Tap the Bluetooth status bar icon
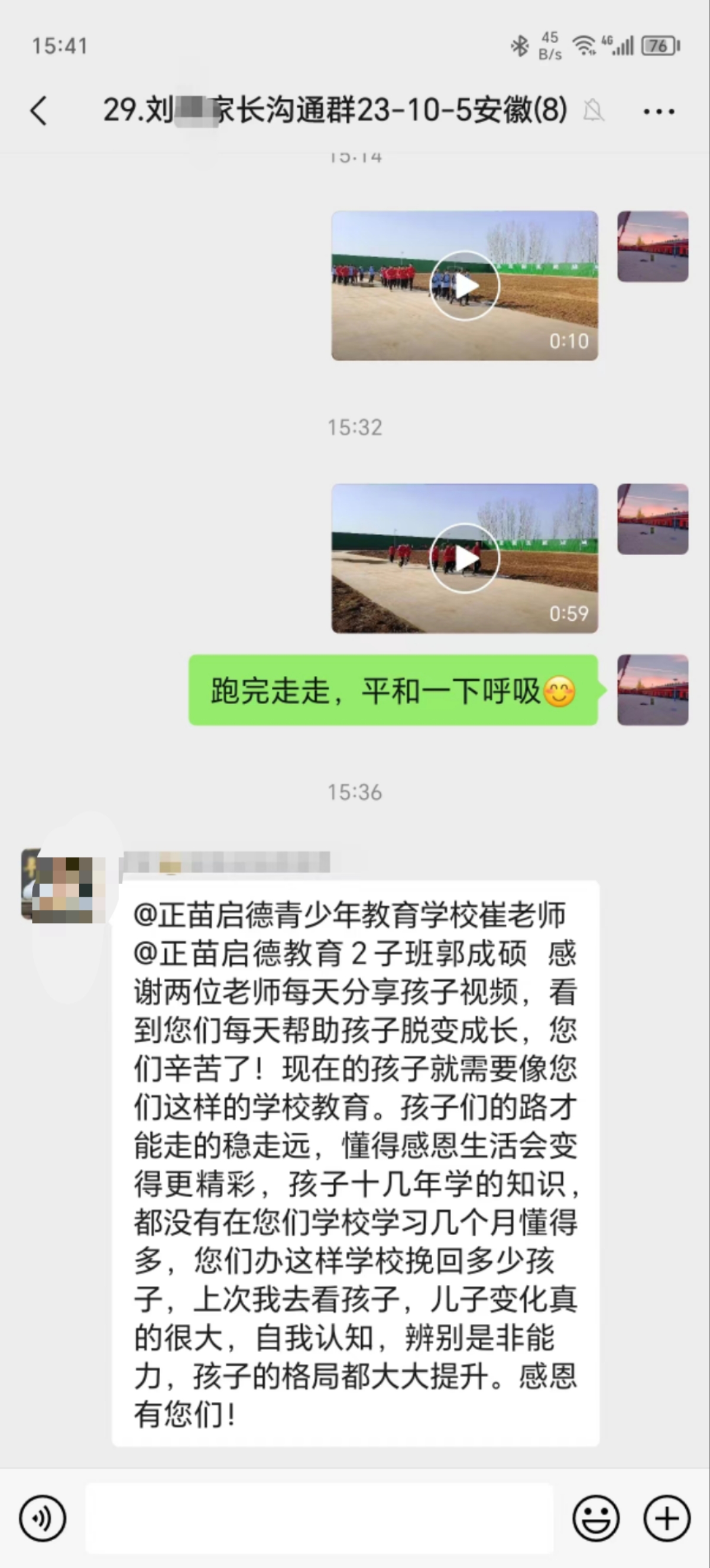Screen dimensions: 710x1568 (x=520, y=44)
